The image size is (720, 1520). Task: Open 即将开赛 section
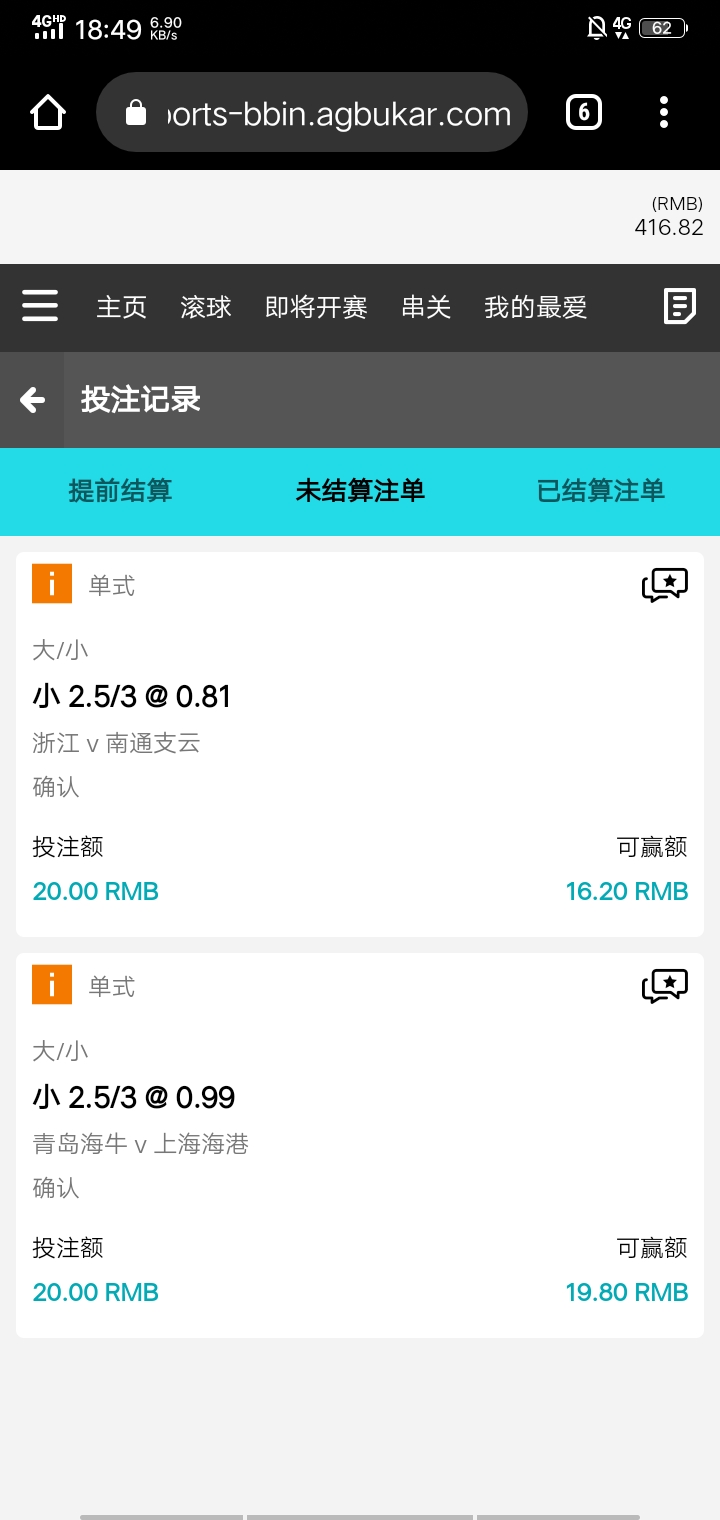[x=316, y=307]
